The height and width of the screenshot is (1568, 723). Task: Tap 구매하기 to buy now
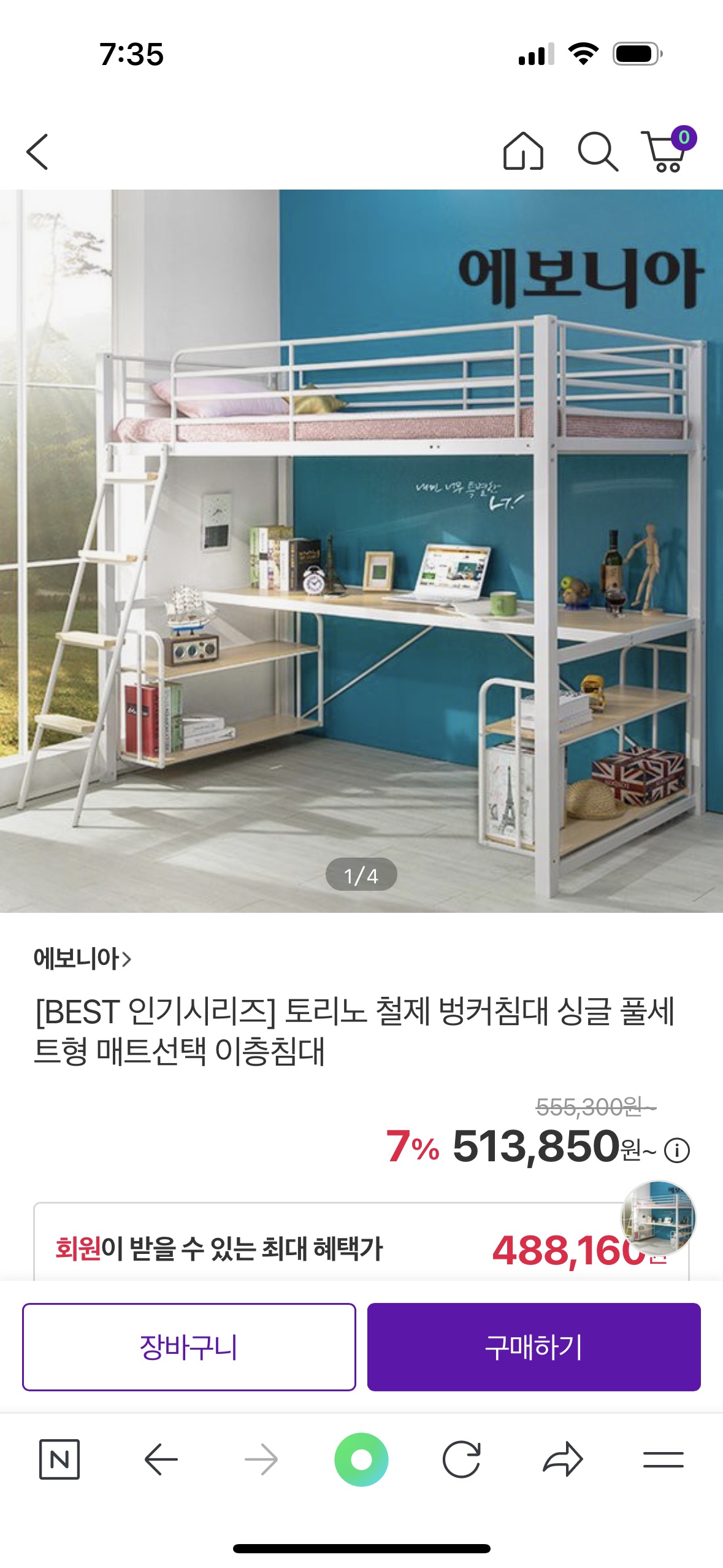pyautogui.click(x=534, y=1347)
